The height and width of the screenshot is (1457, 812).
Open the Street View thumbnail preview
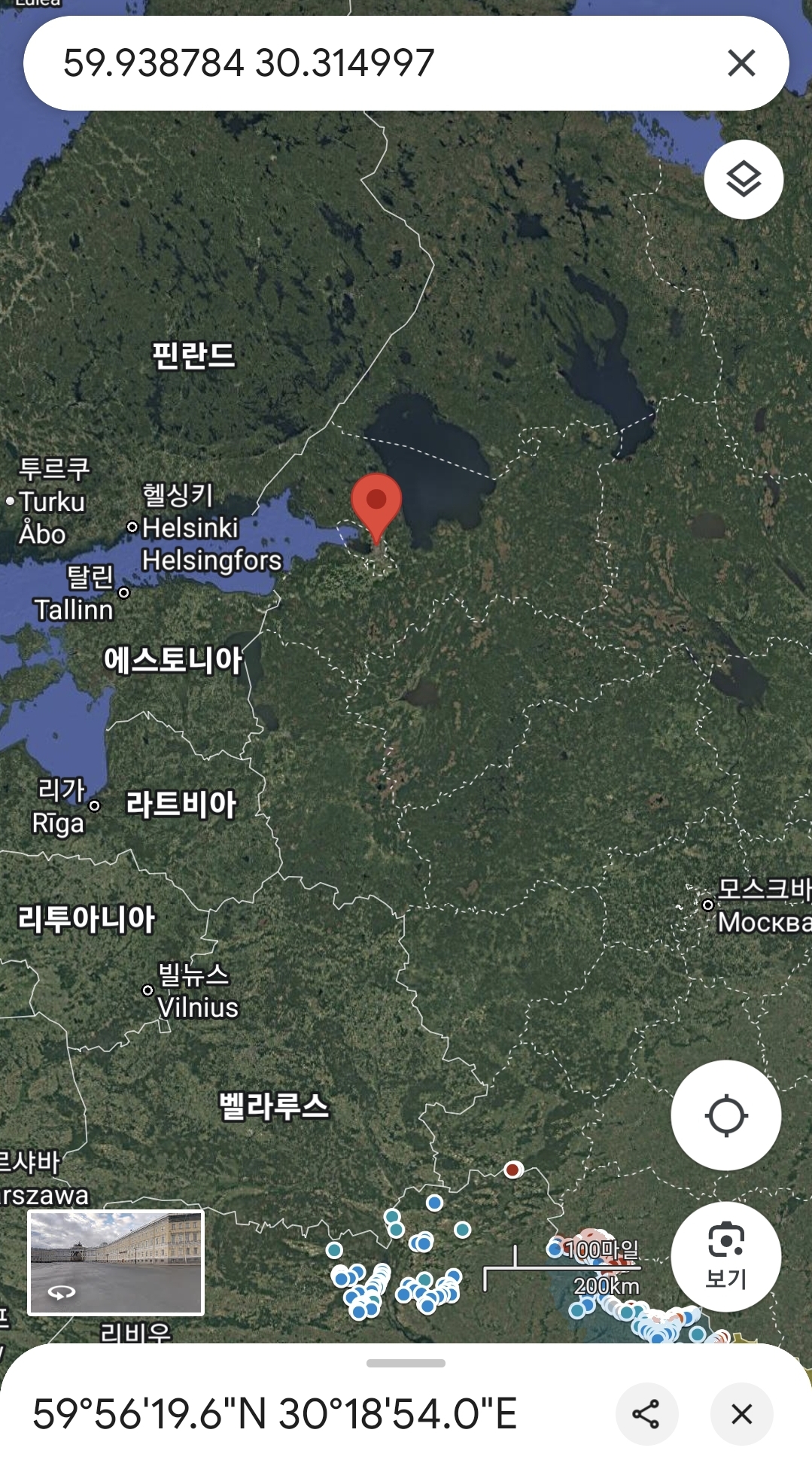[x=116, y=1263]
